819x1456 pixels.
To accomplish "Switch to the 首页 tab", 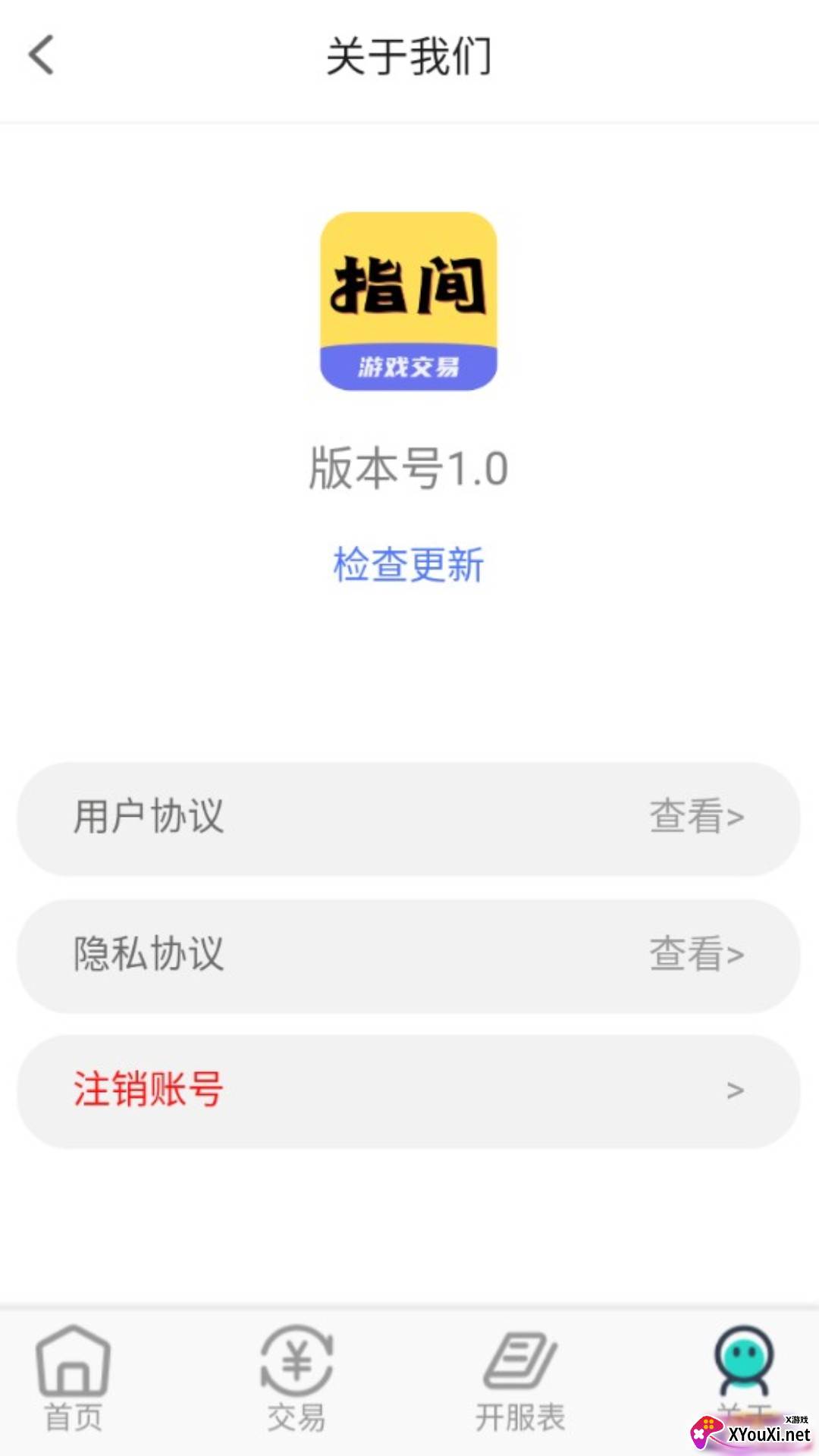I will [74, 1378].
